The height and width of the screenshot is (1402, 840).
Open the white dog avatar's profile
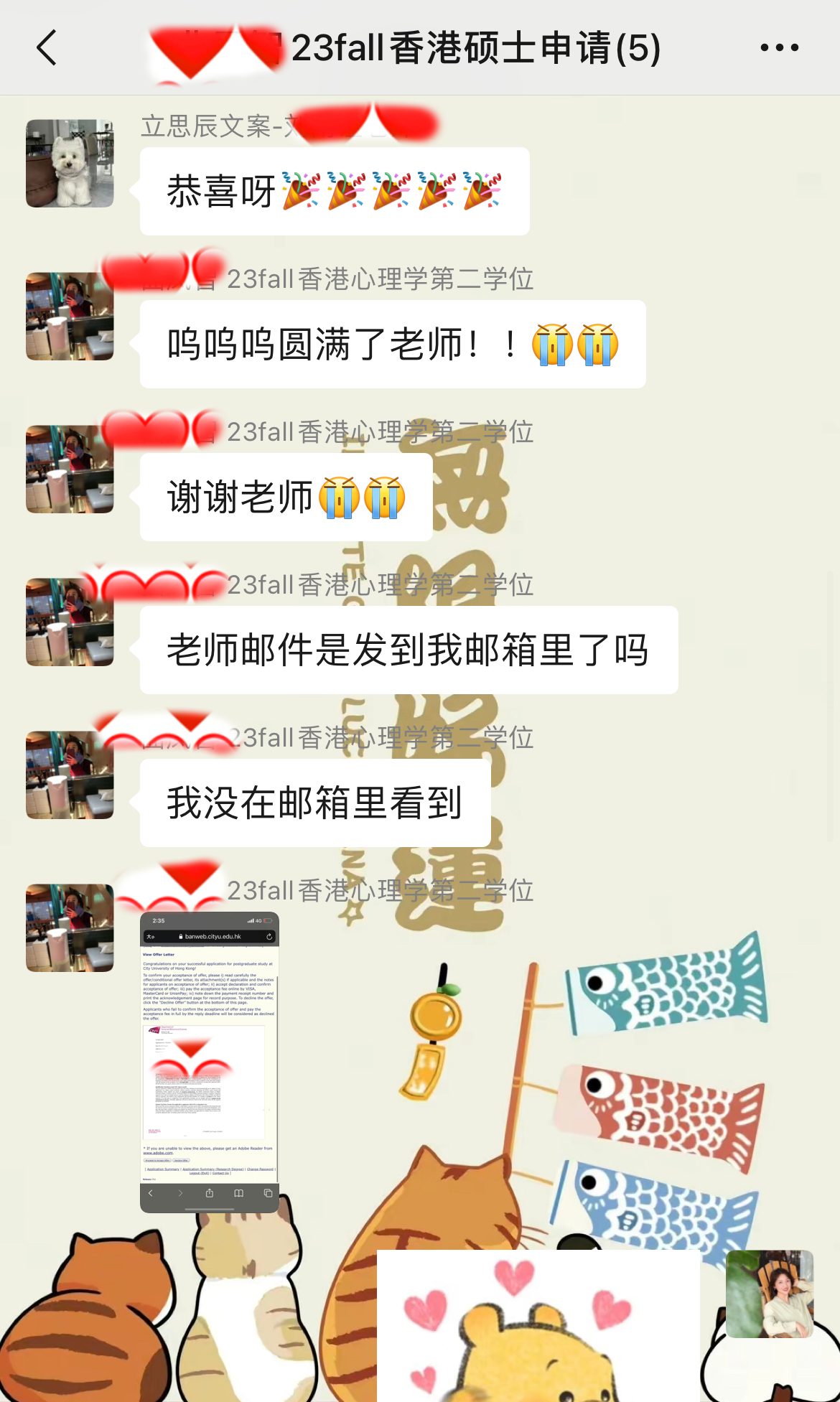pos(70,164)
